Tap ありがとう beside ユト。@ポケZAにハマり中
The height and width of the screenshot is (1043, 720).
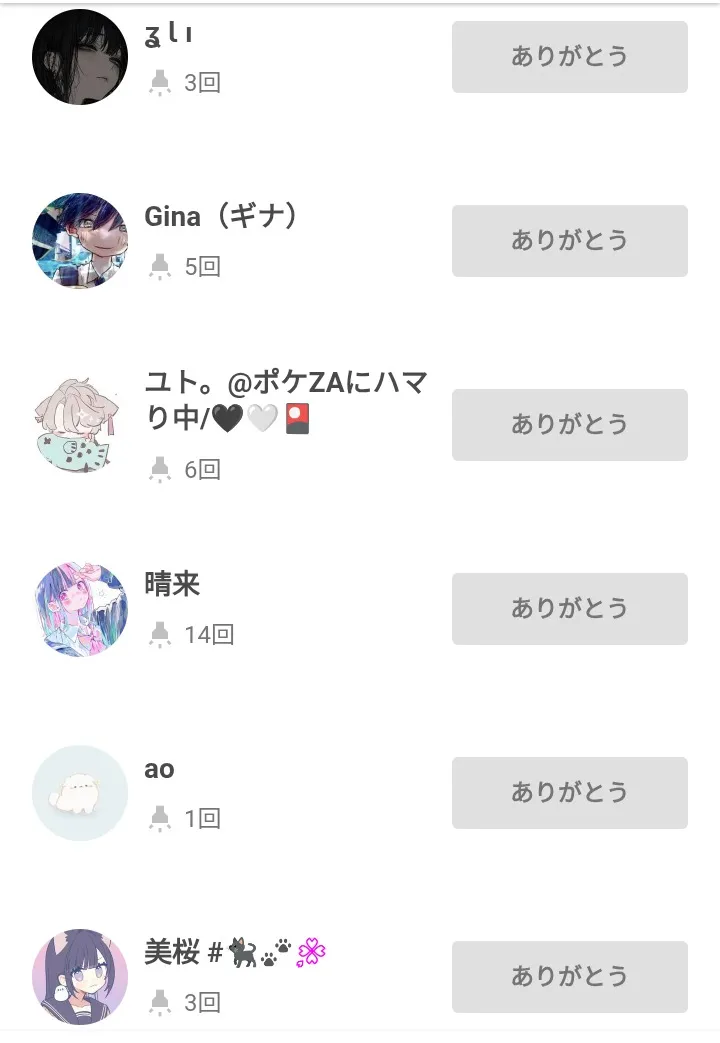pos(569,425)
